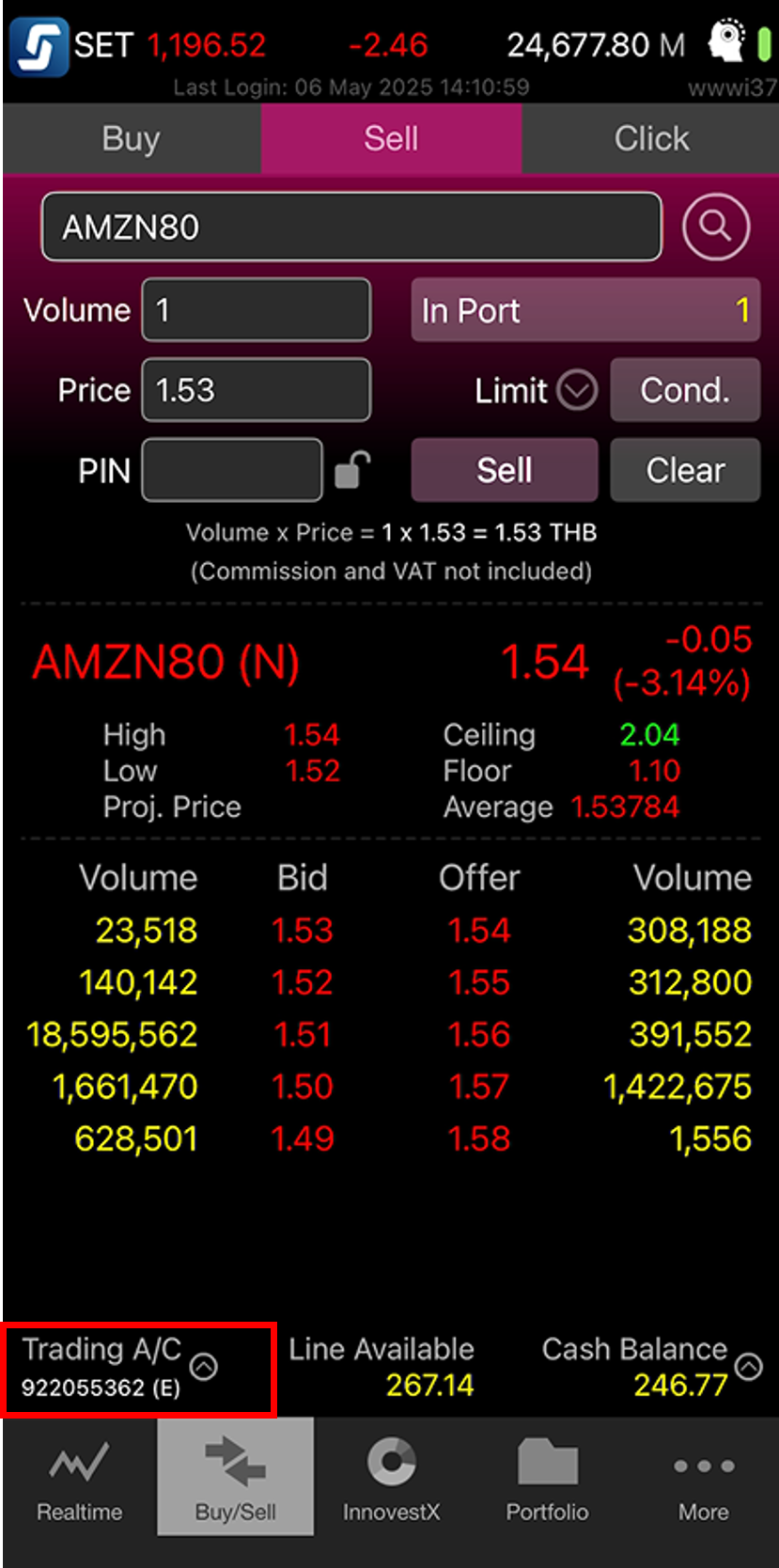
Task: Open the Cond. order options
Action: [685, 390]
